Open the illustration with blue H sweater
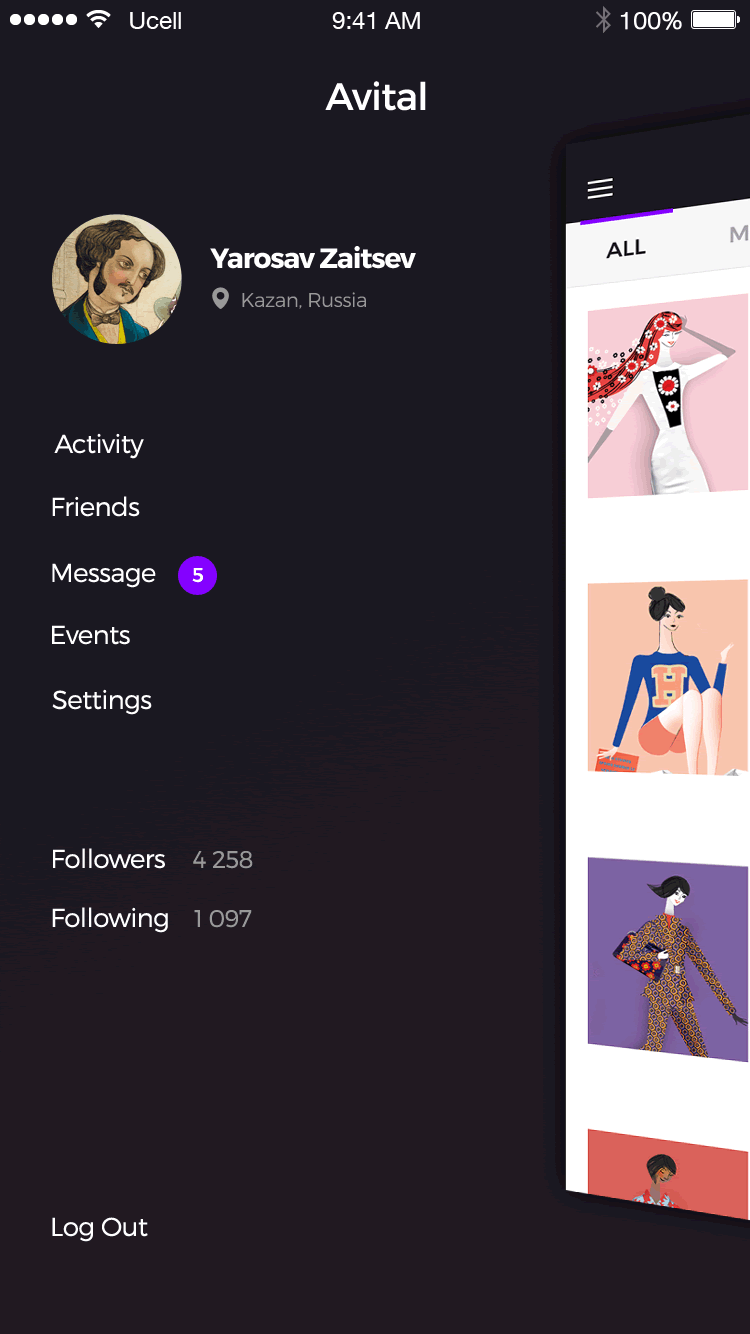This screenshot has width=750, height=1334. pyautogui.click(x=667, y=678)
